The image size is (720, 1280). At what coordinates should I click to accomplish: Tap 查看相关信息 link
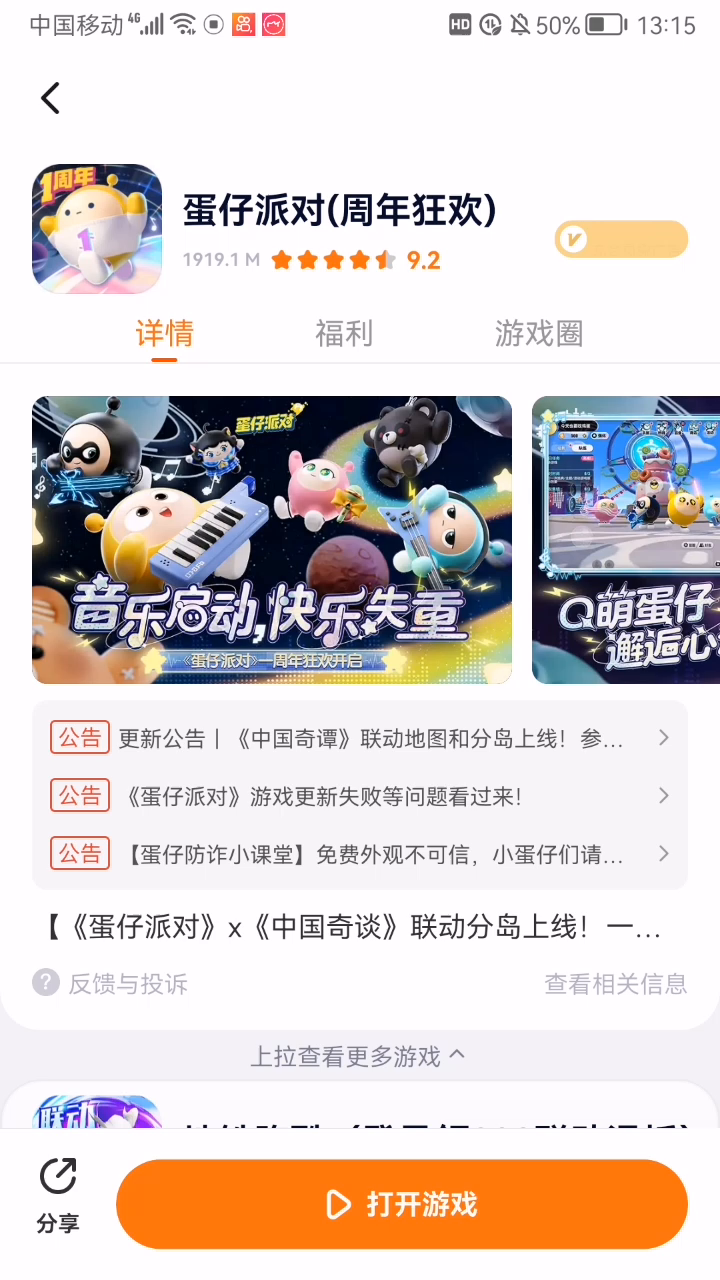tap(615, 984)
